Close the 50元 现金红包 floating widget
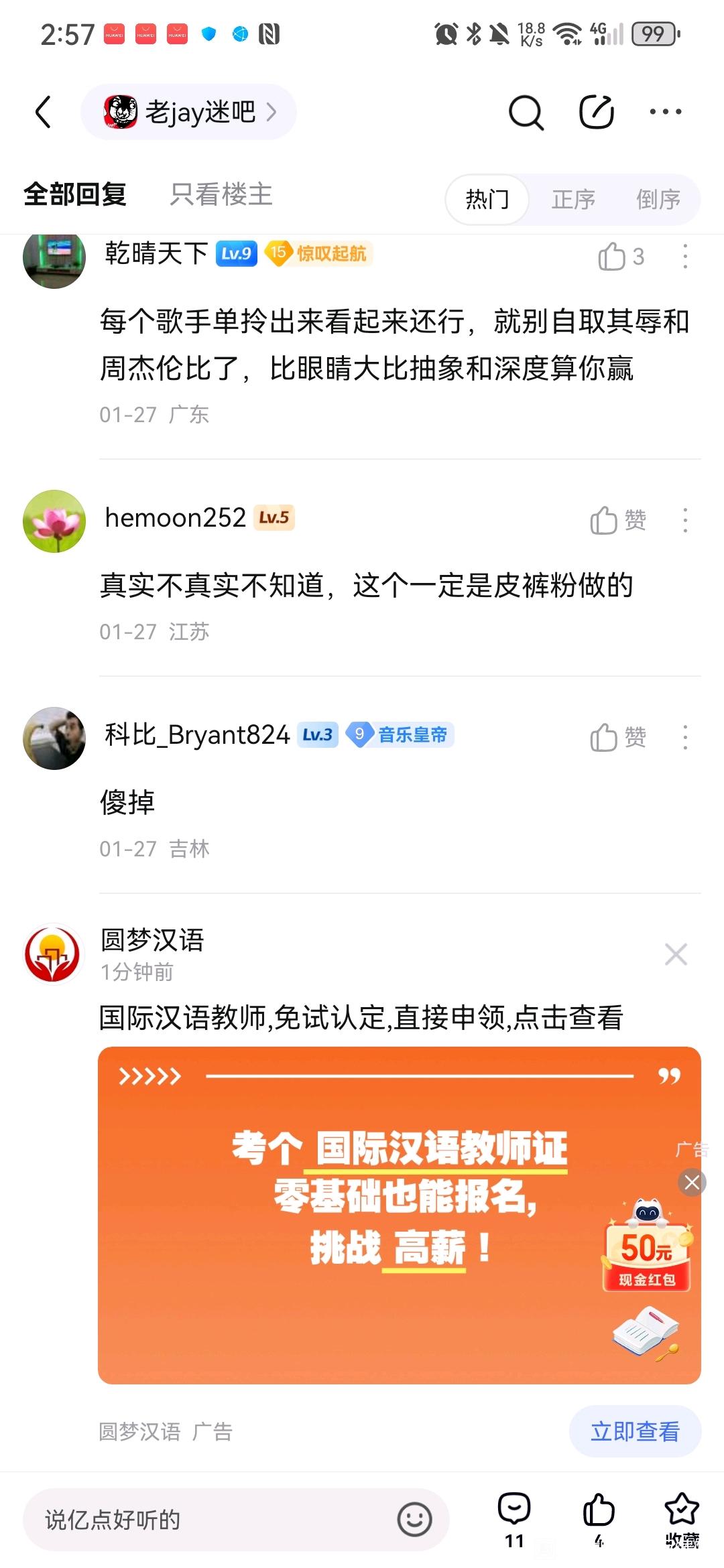 click(x=692, y=1182)
